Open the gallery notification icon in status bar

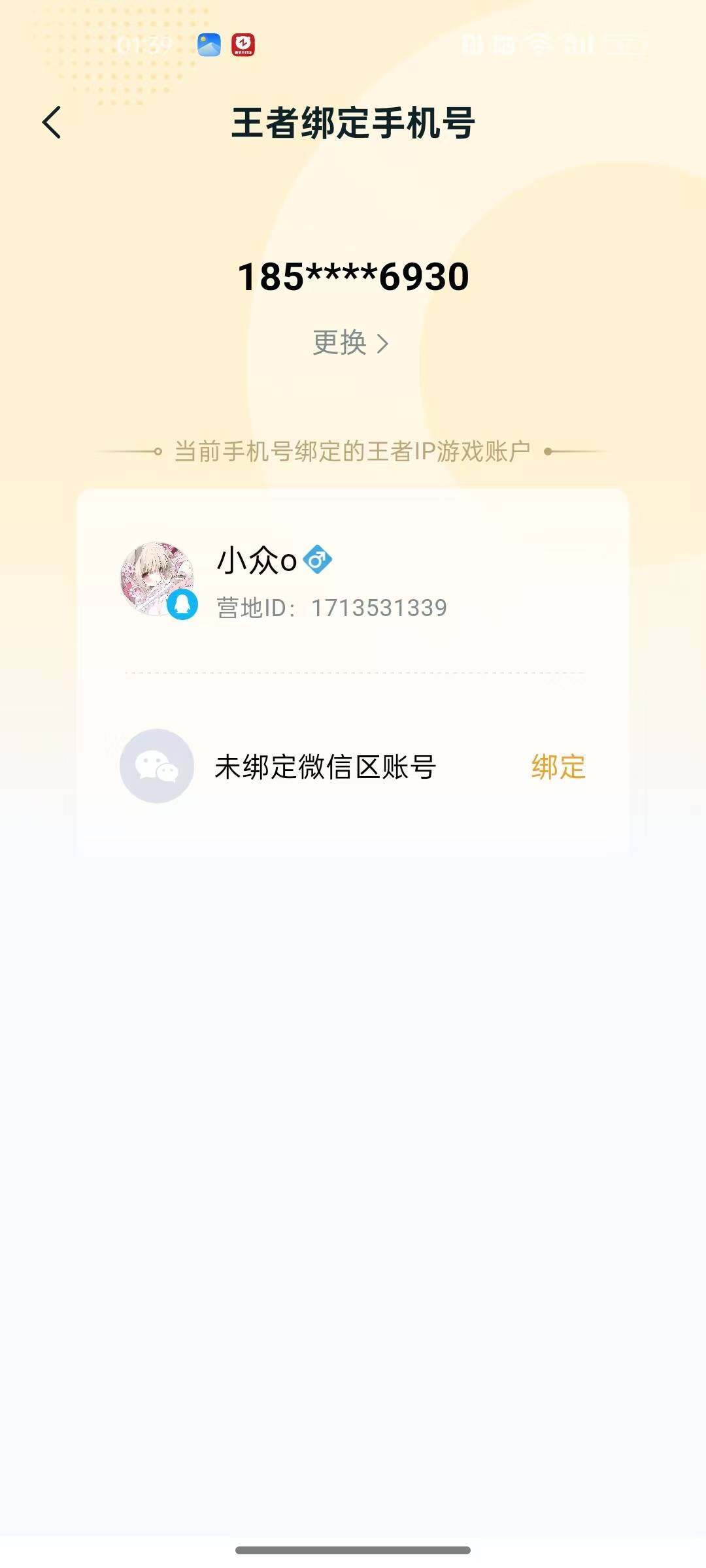(208, 44)
